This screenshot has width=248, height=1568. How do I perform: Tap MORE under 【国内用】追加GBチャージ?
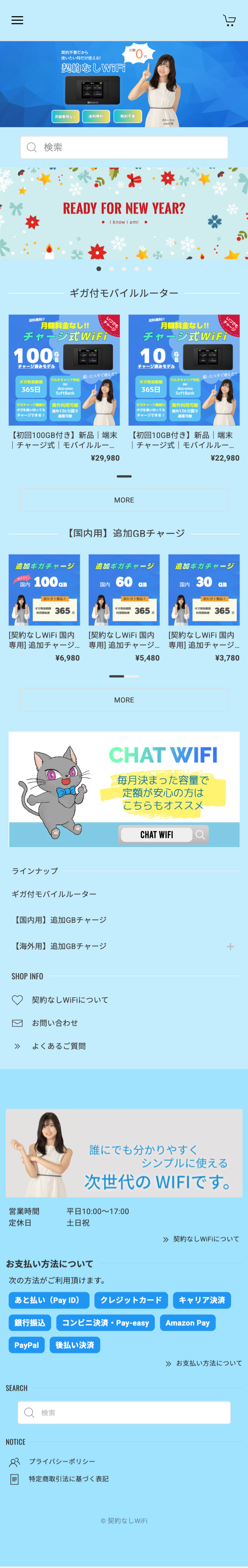tap(124, 700)
